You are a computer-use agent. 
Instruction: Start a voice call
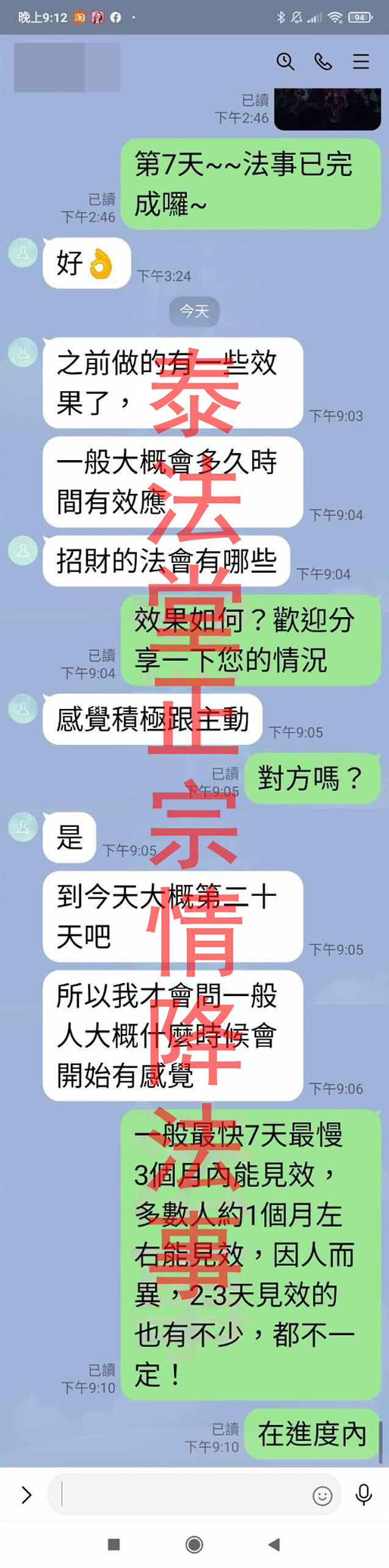323,61
